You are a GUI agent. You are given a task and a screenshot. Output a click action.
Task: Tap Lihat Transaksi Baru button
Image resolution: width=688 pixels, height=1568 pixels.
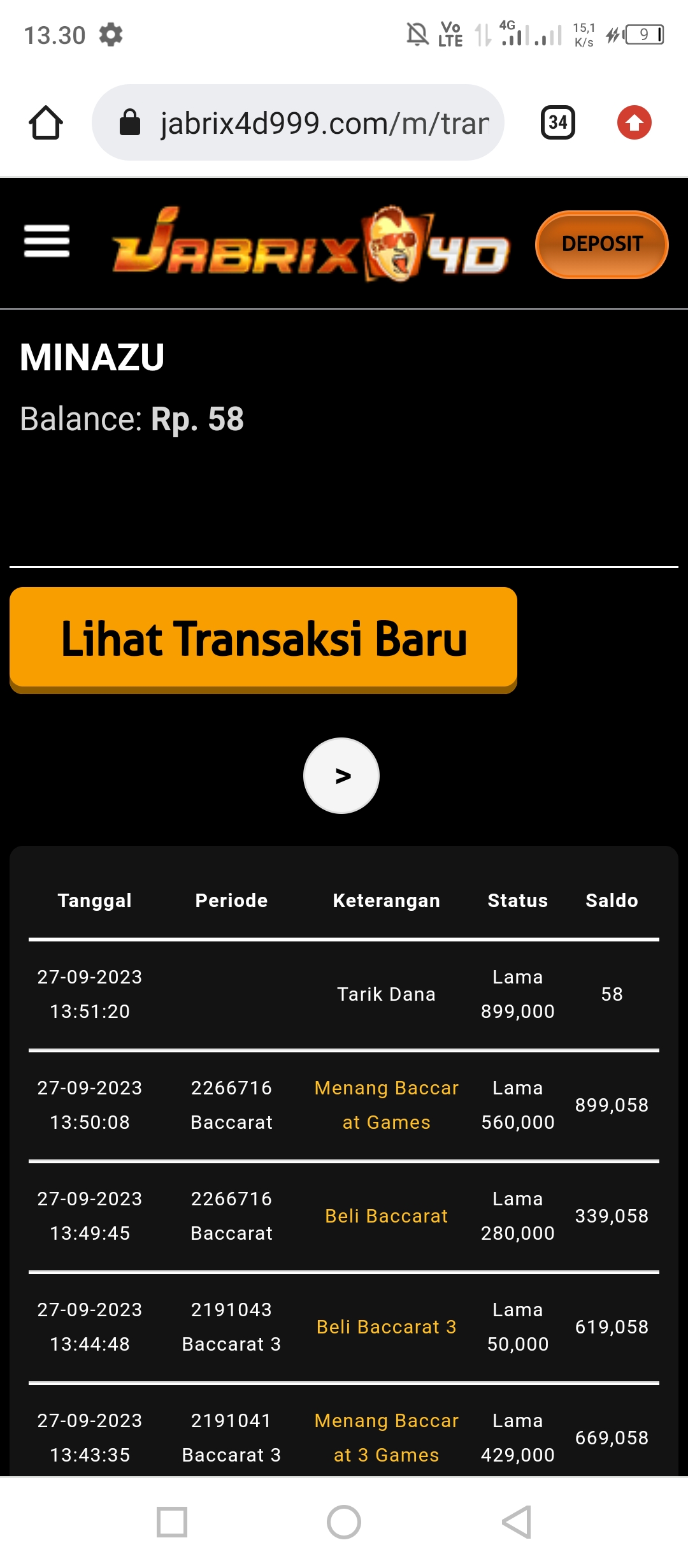[x=263, y=639]
